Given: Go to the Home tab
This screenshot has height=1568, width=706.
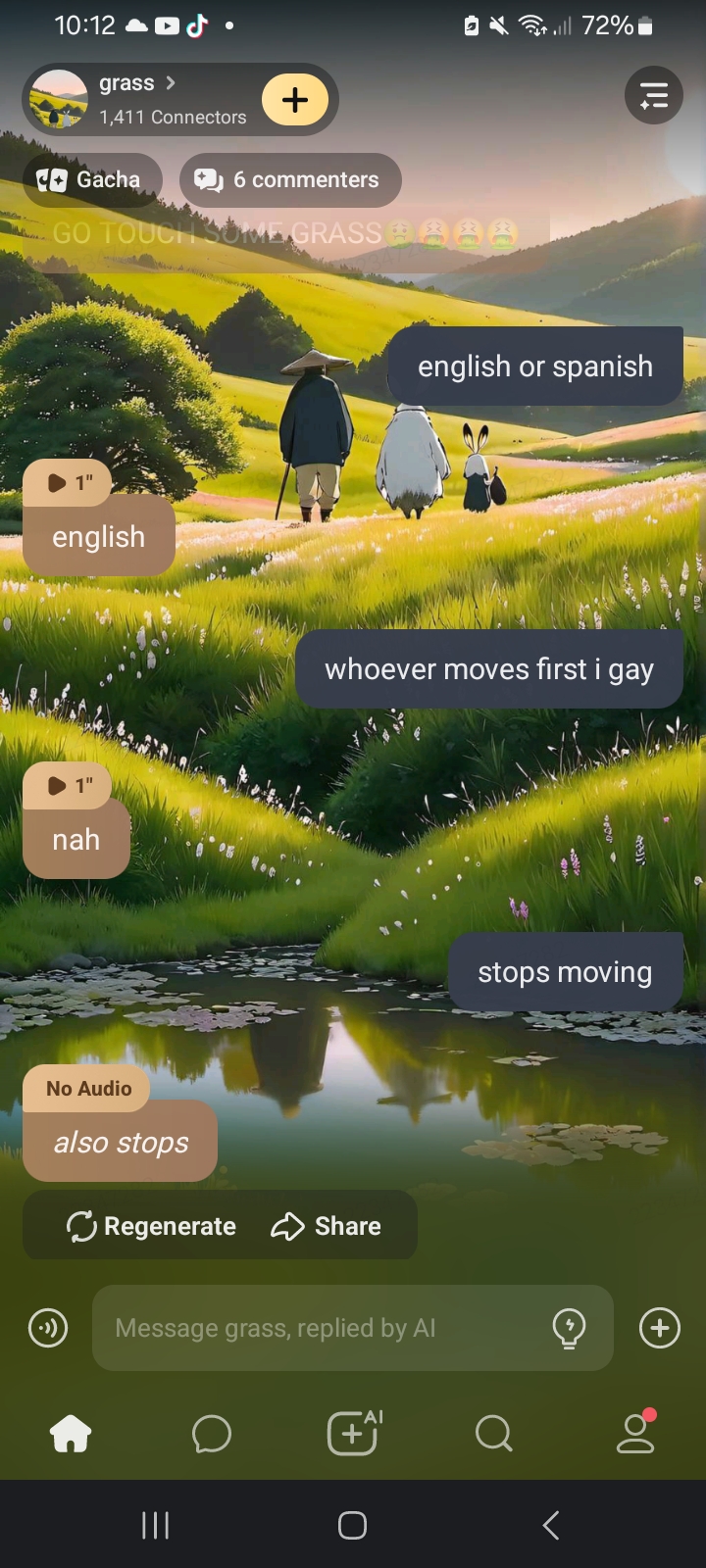Looking at the screenshot, I should (x=71, y=1434).
